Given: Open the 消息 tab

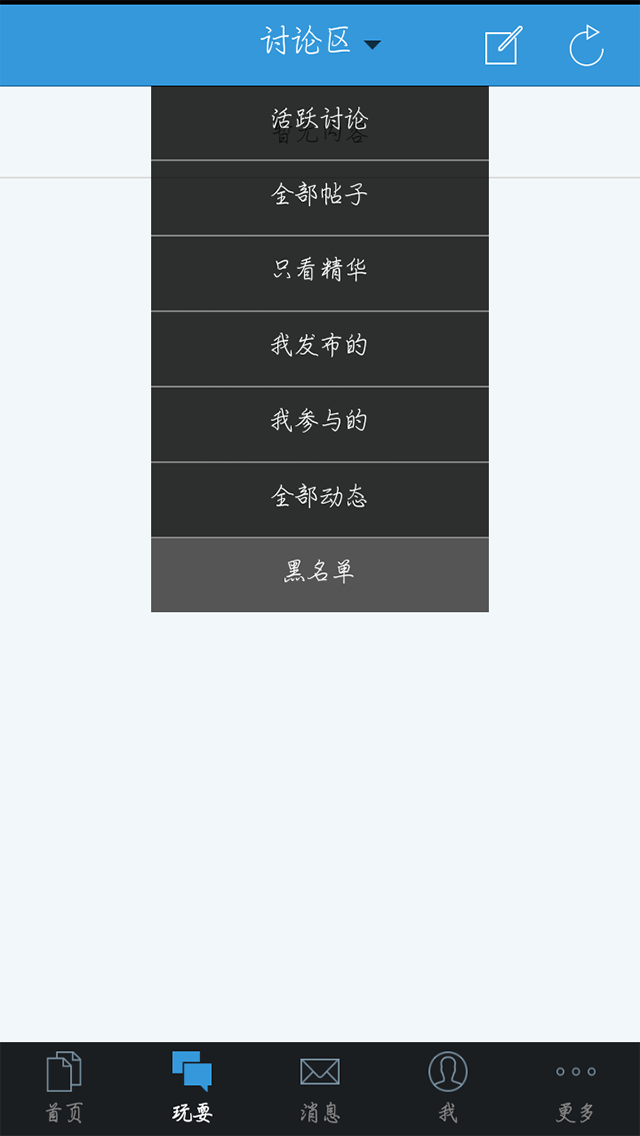Looking at the screenshot, I should click(320, 1087).
